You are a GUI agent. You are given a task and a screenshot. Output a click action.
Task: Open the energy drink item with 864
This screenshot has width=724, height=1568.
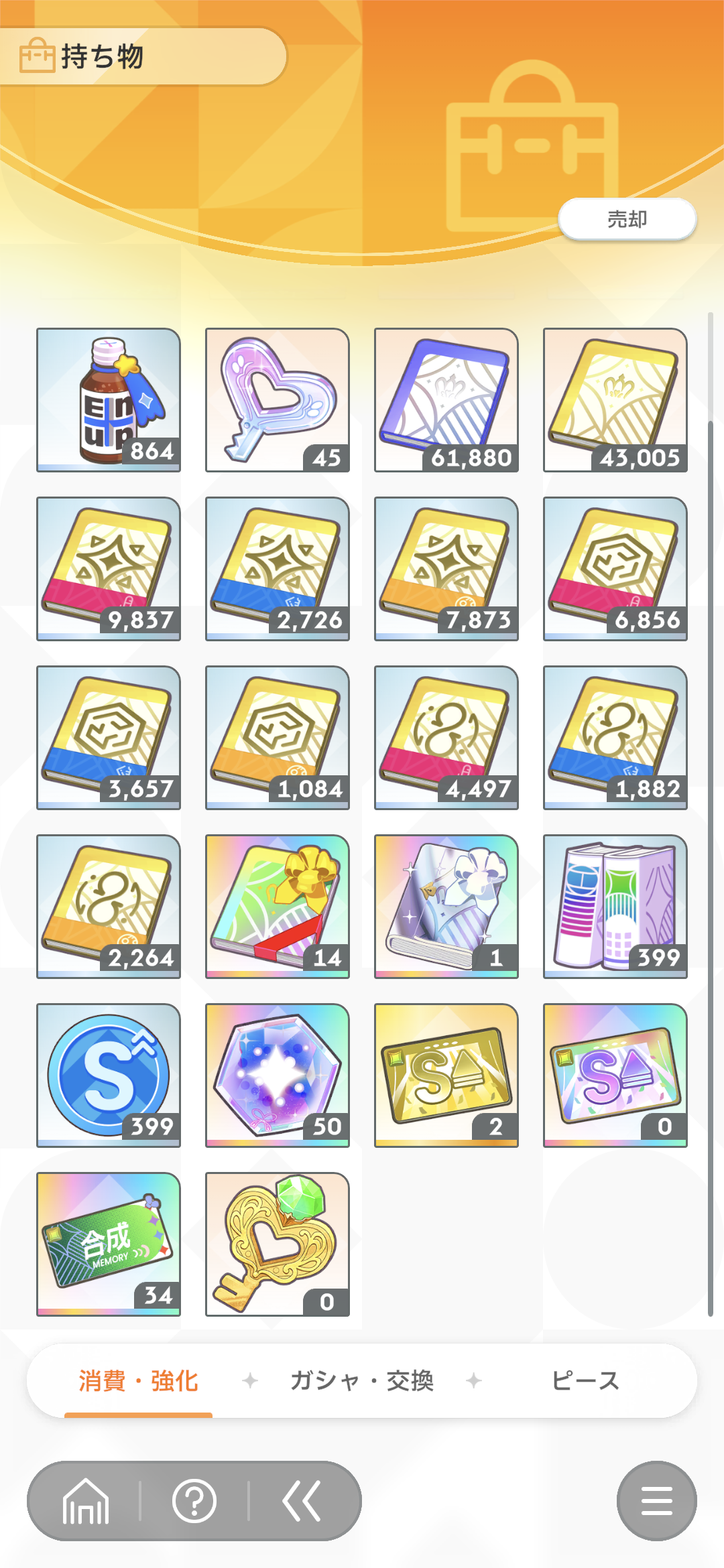coord(109,400)
